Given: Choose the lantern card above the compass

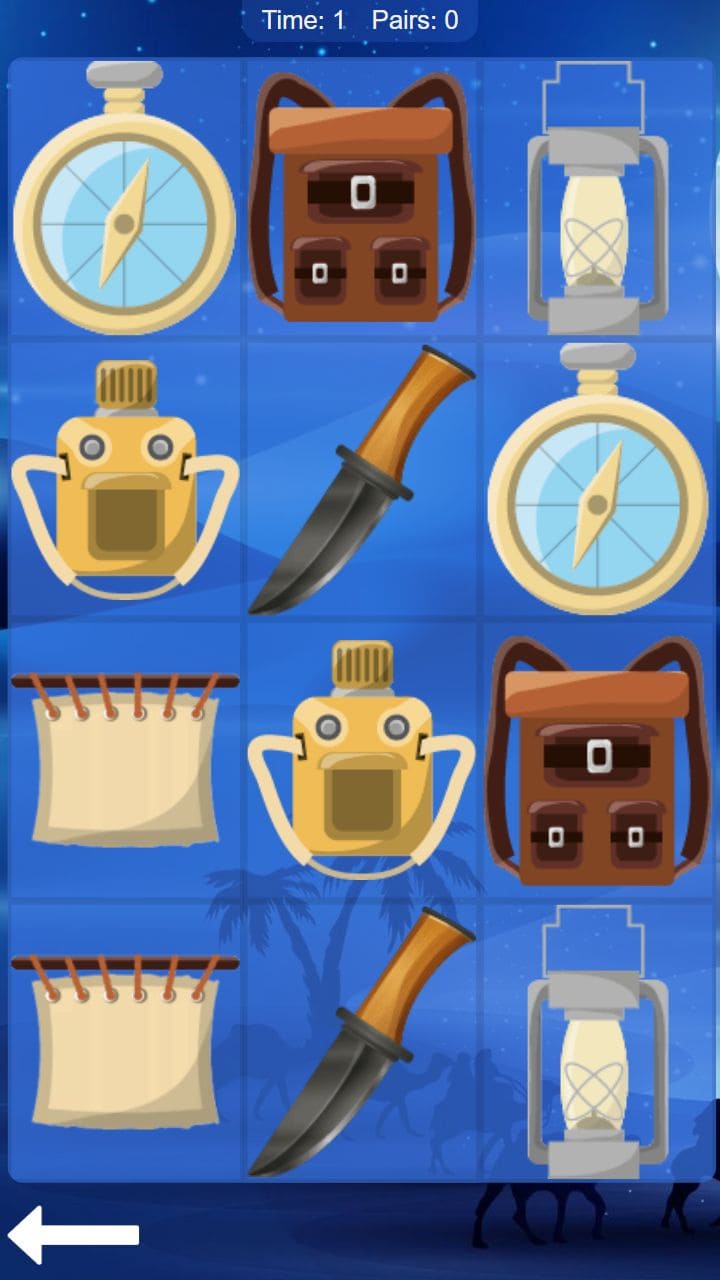Looking at the screenshot, I should [x=598, y=197].
